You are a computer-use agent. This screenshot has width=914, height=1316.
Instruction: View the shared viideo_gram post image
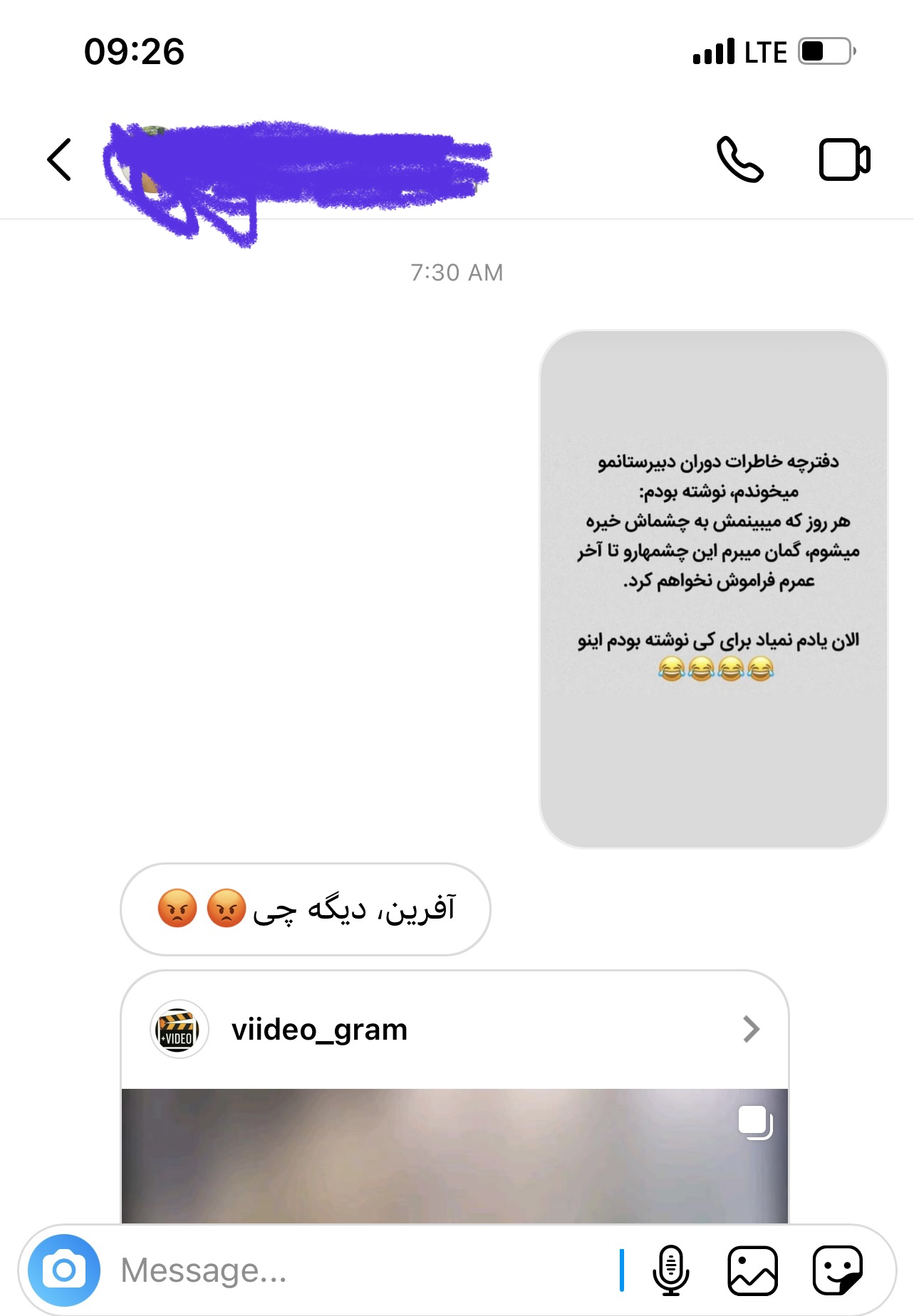point(455,1155)
